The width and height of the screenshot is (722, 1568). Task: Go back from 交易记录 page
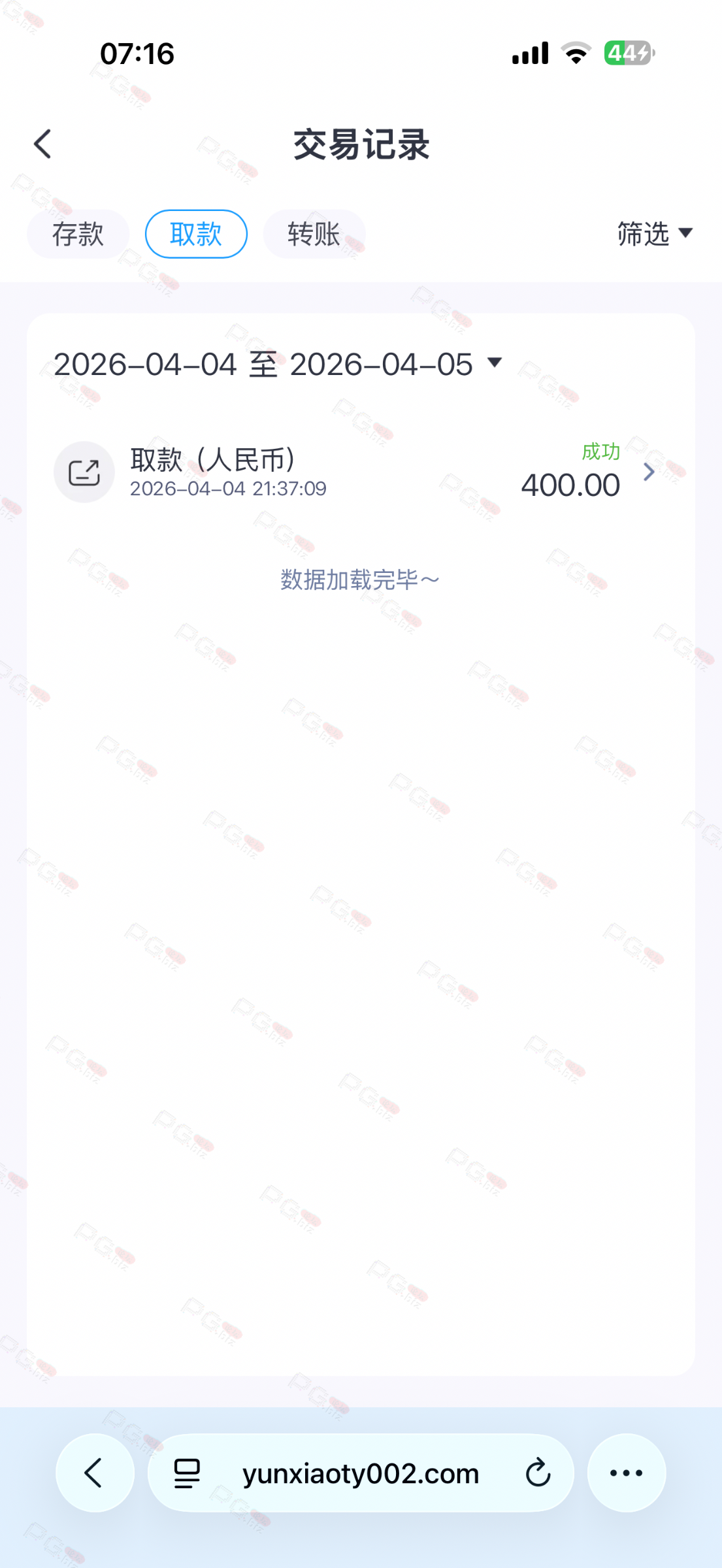(x=43, y=144)
